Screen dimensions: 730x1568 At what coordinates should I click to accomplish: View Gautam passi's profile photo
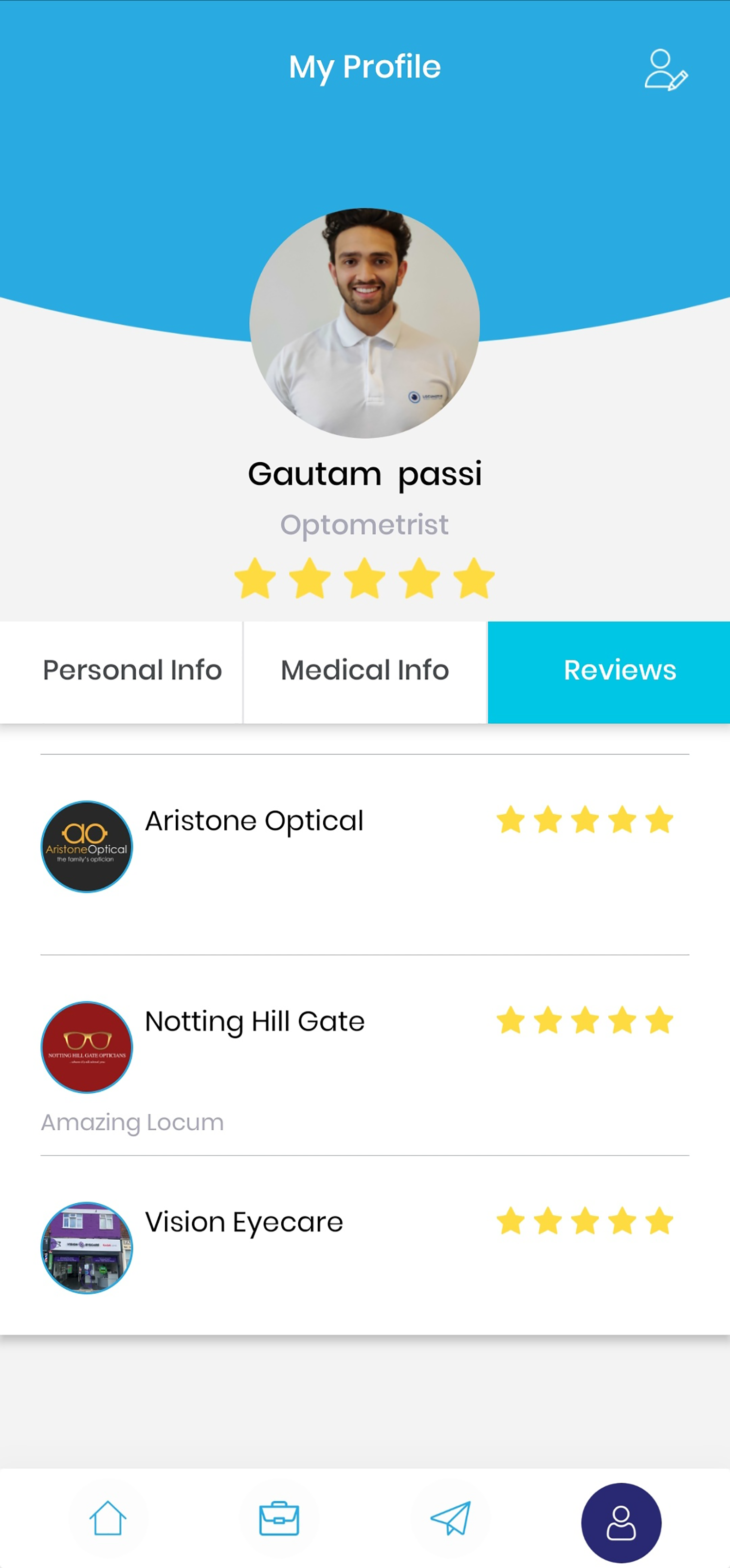coord(365,322)
